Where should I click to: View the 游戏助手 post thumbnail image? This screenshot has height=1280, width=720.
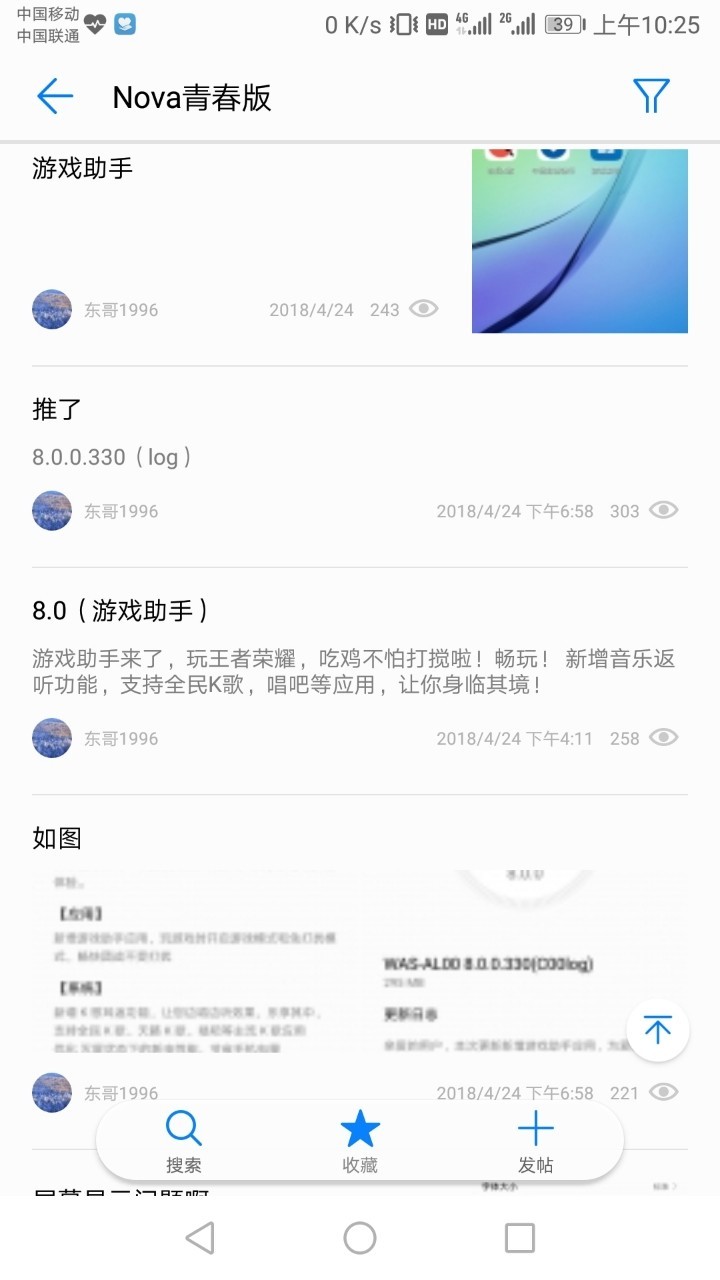580,240
